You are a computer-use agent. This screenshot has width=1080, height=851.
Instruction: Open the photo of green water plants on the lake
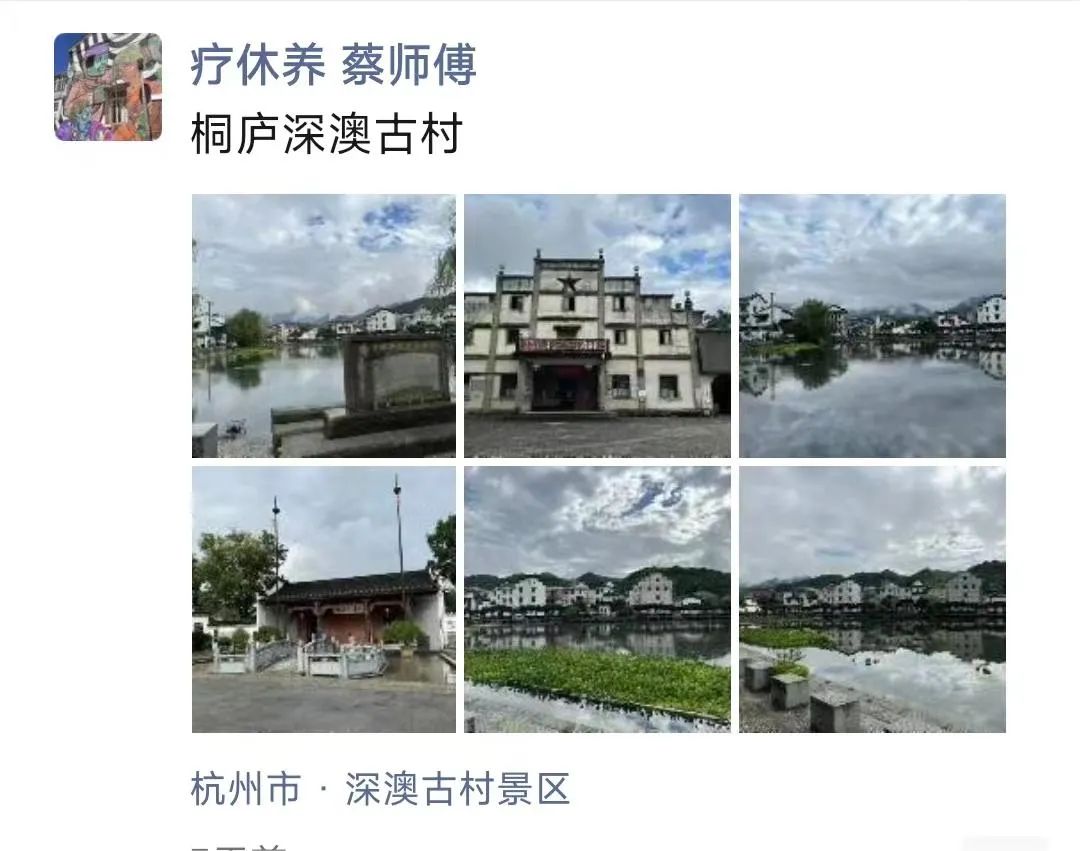(x=597, y=599)
